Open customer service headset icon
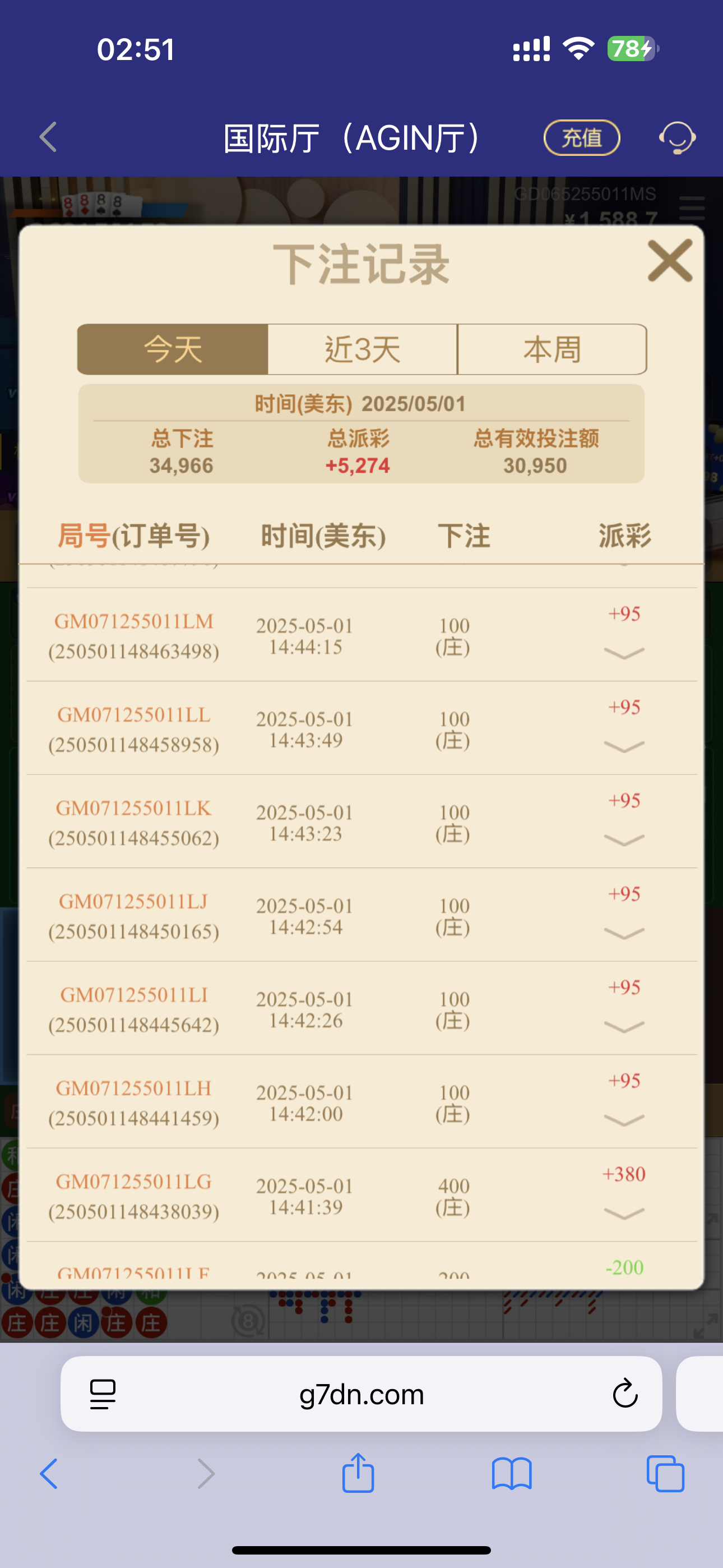723x1568 pixels. [x=676, y=137]
